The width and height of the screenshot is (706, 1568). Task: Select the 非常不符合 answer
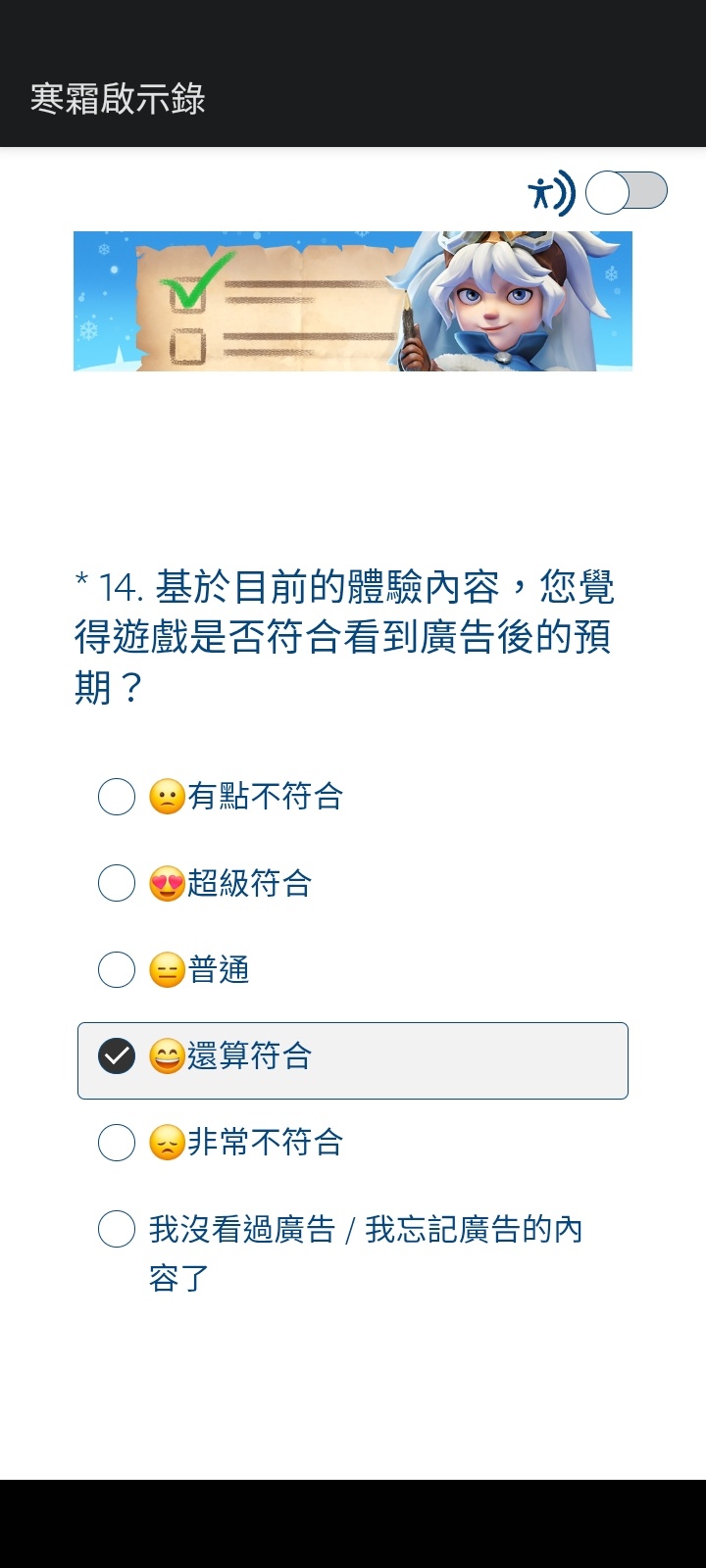click(117, 1143)
